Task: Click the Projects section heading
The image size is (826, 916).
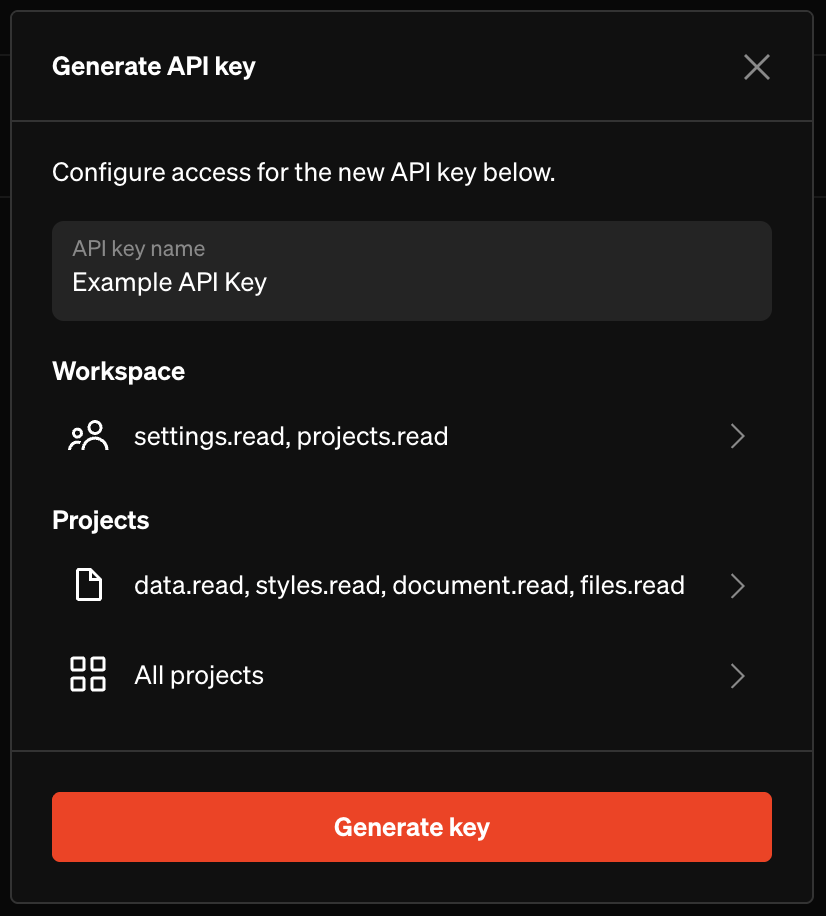Action: click(x=100, y=520)
